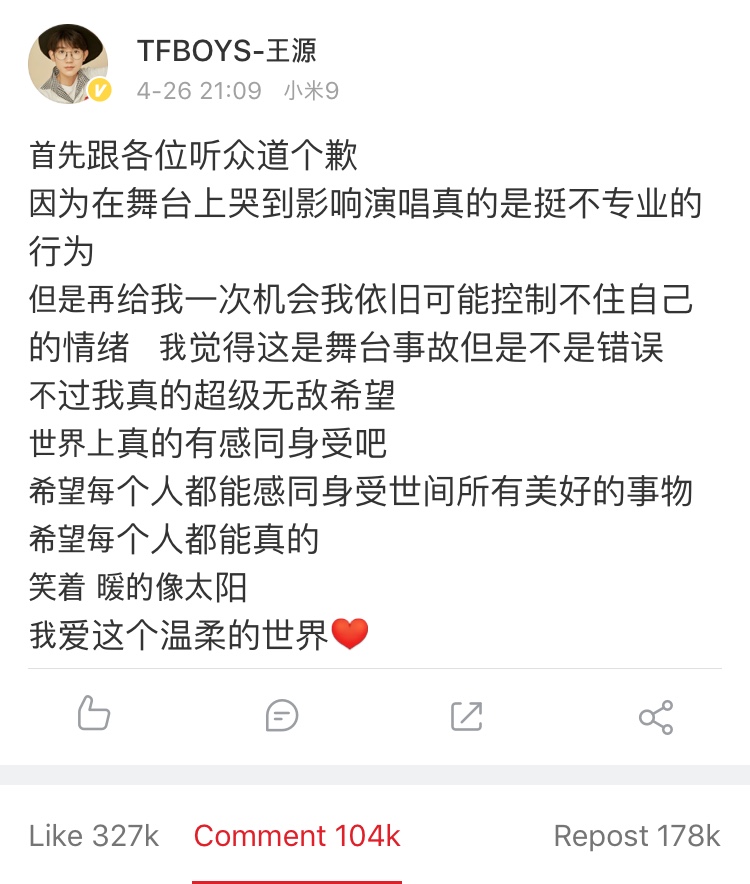Open the share icon options
Screen dimensions: 750x884
coord(655,717)
